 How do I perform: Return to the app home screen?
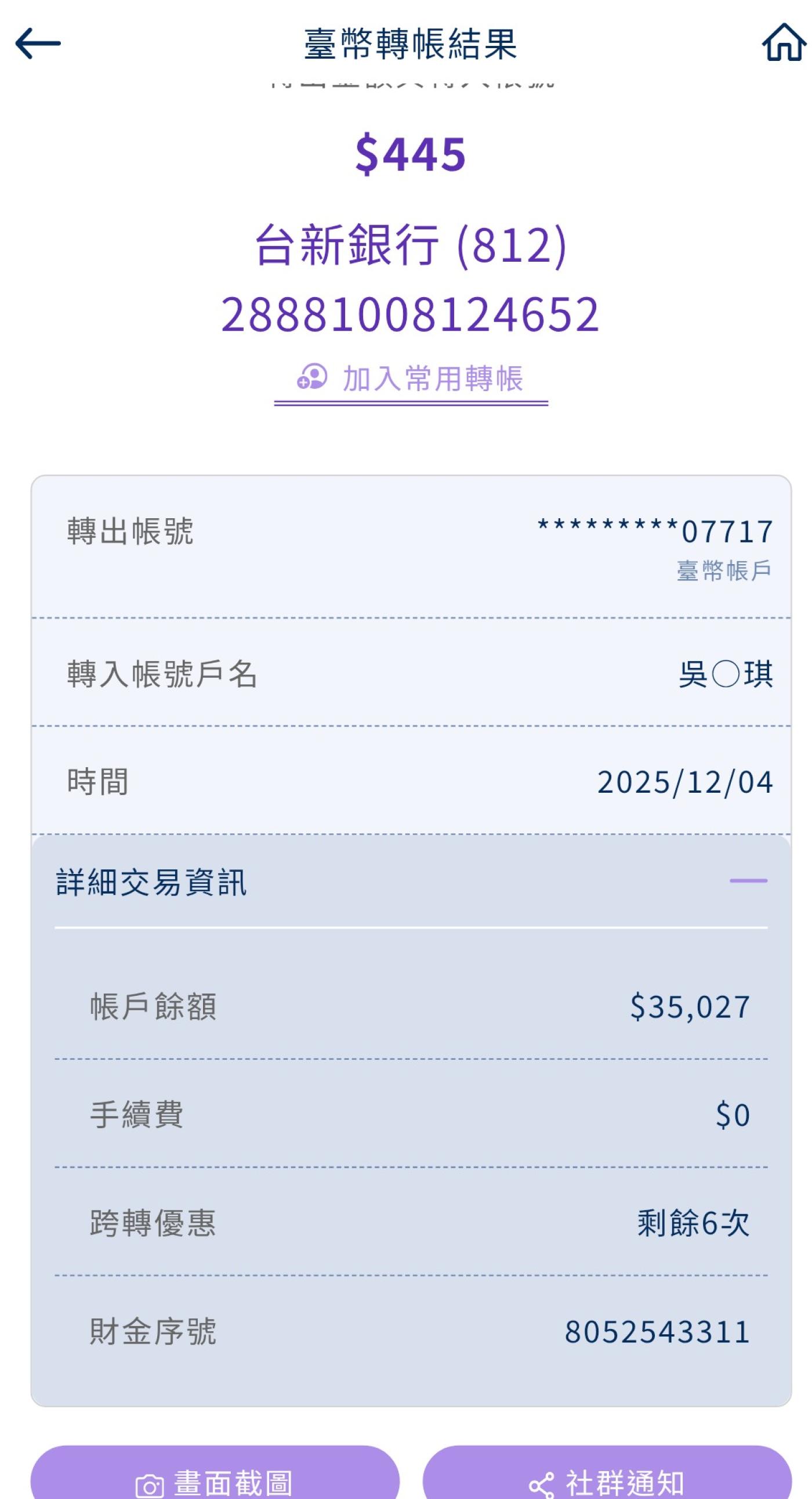784,42
